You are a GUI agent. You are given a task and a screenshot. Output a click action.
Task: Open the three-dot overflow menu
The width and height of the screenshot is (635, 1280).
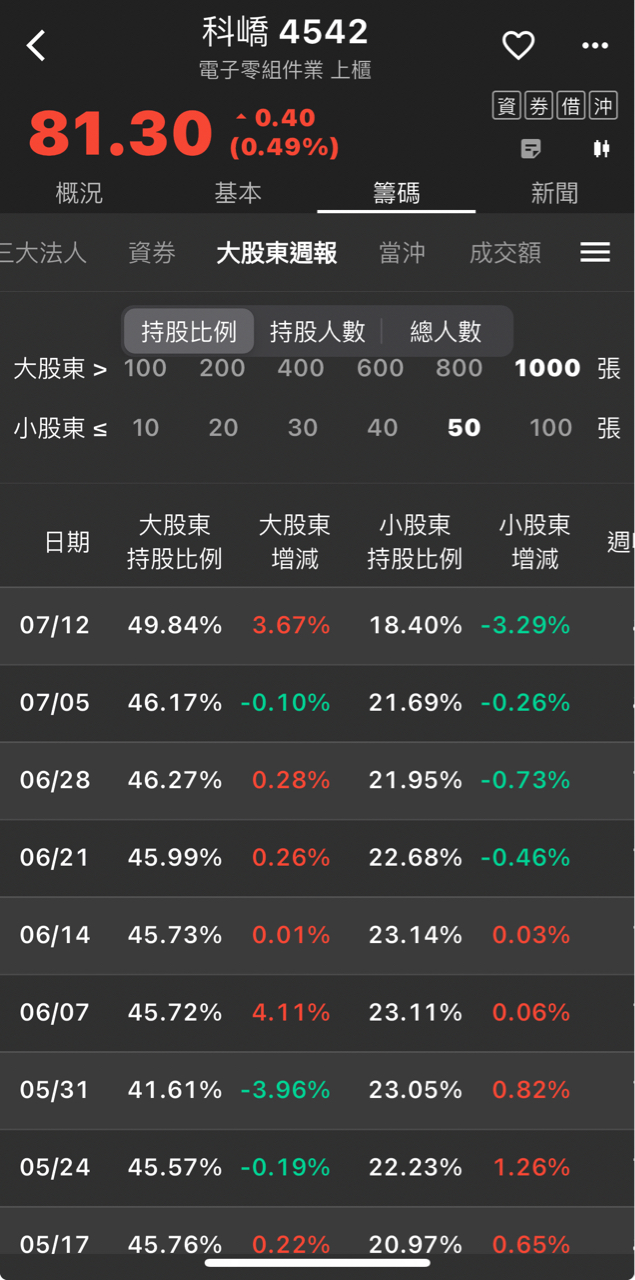click(x=595, y=45)
